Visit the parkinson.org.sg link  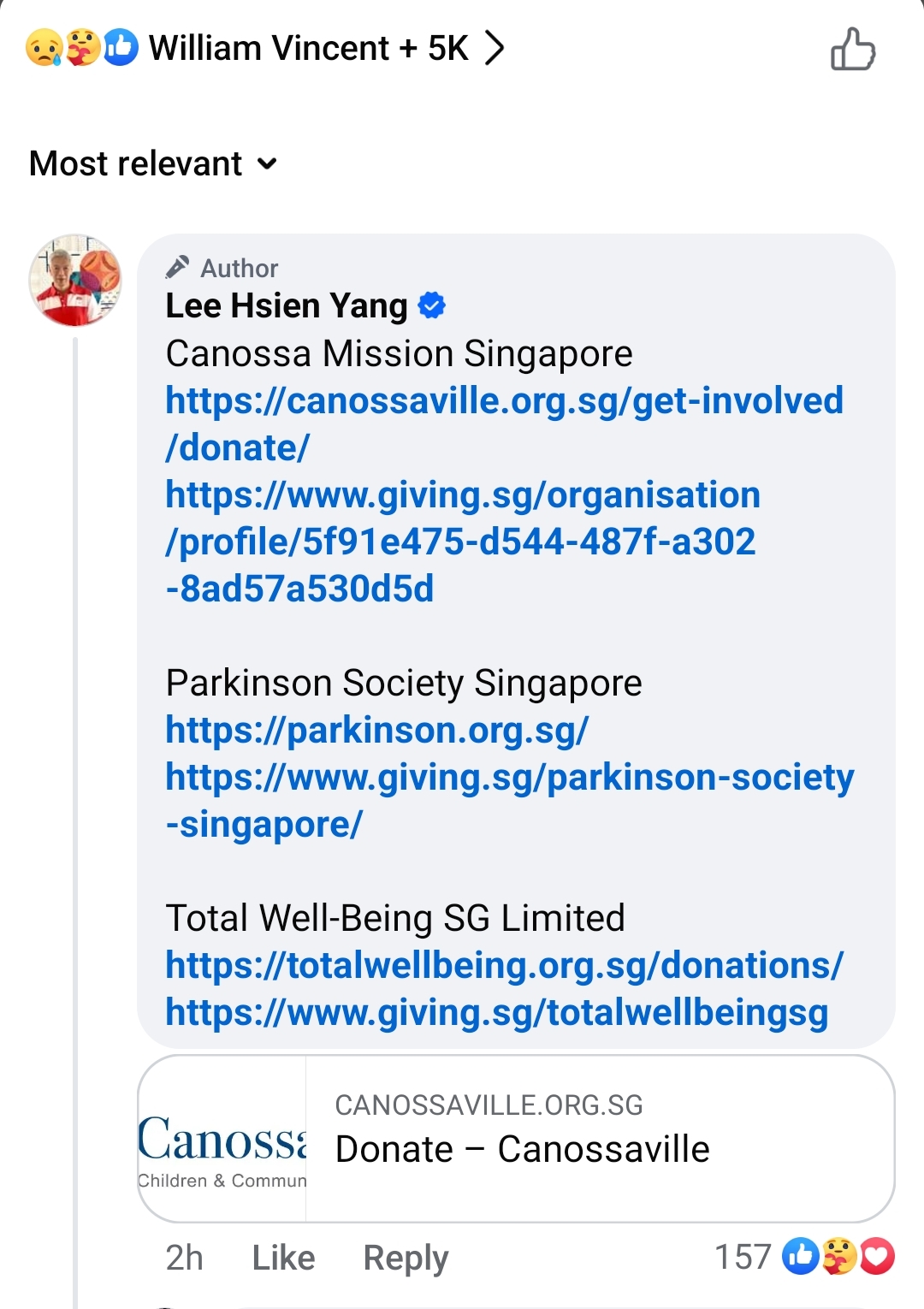pos(376,731)
